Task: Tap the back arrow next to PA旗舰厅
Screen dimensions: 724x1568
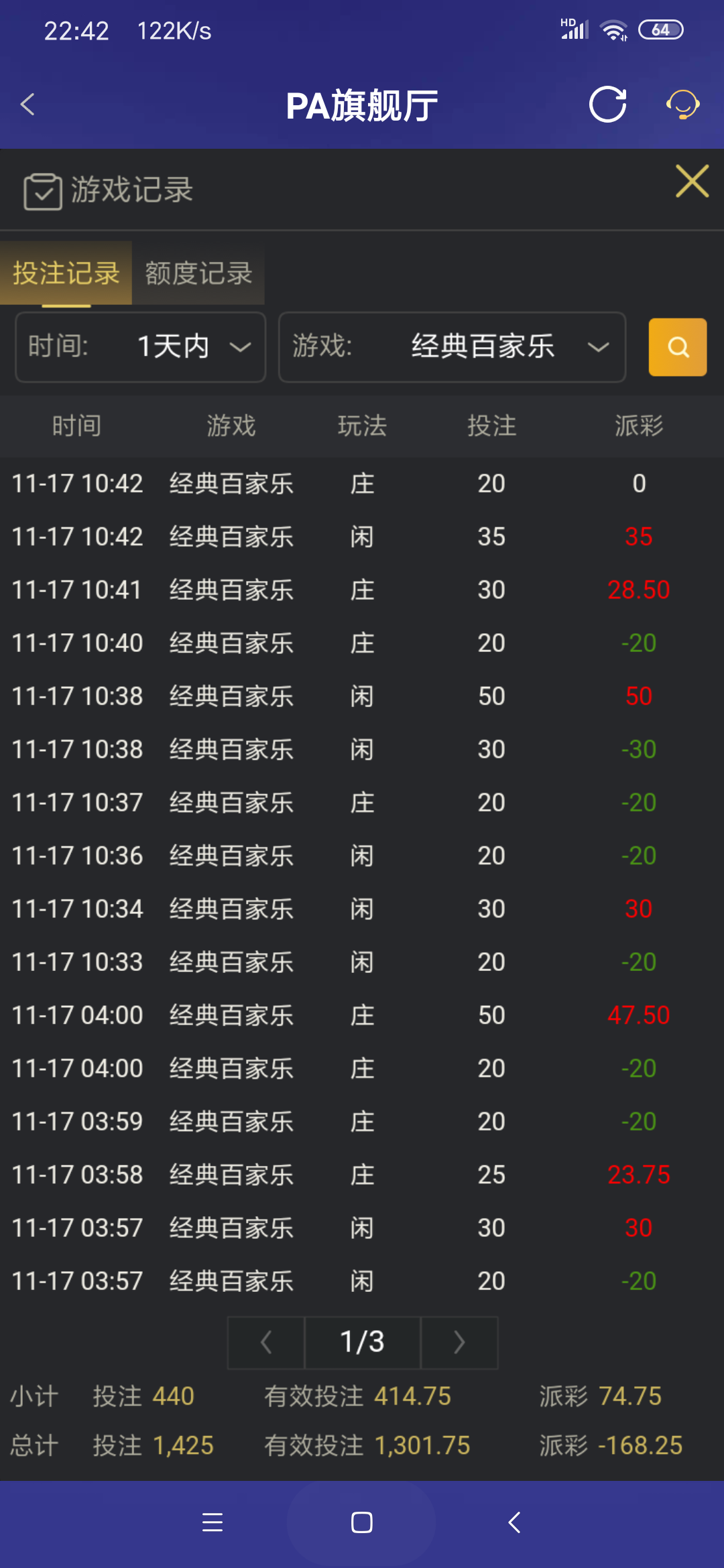Action: click(x=27, y=105)
